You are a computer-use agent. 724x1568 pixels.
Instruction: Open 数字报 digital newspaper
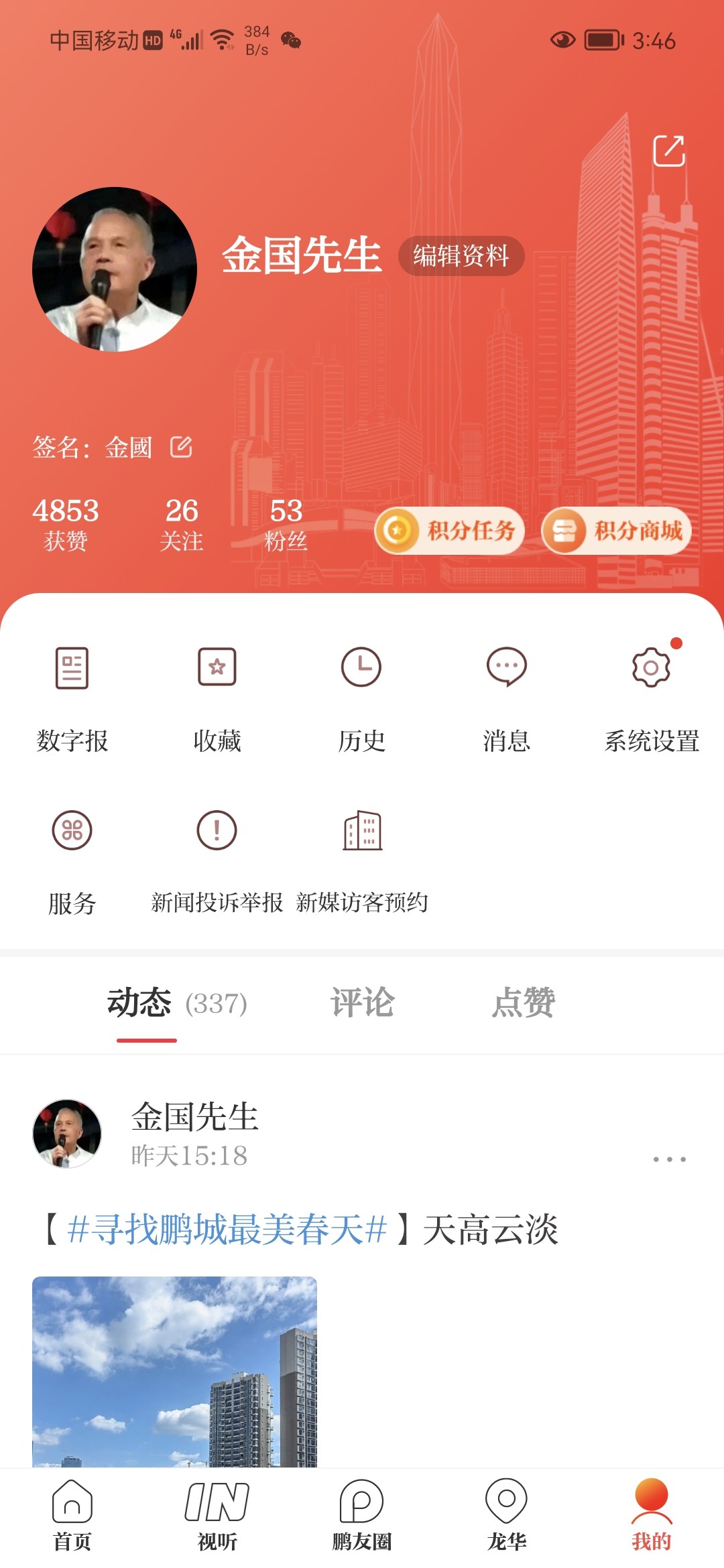72,696
